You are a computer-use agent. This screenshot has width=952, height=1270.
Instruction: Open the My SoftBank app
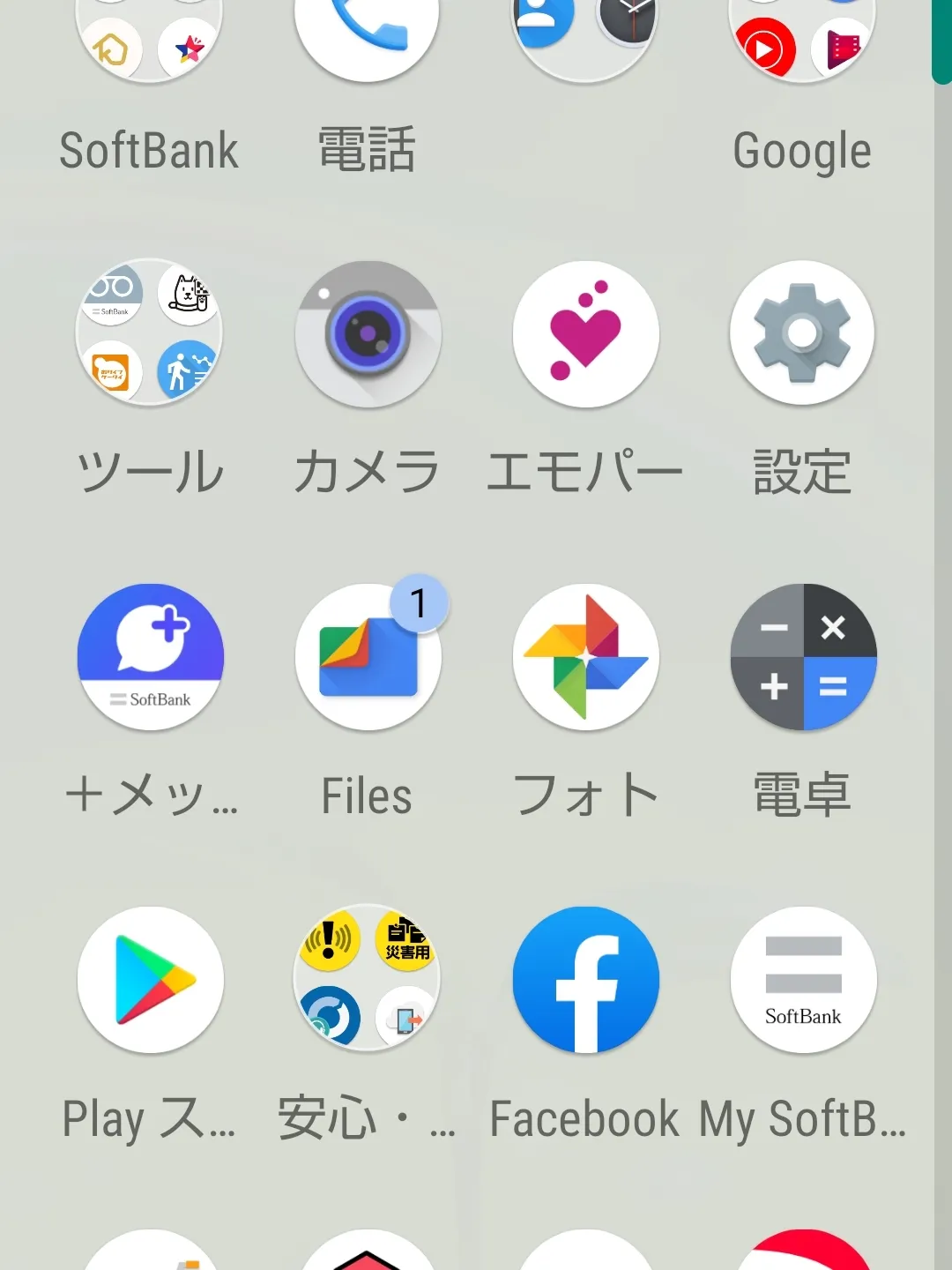[803, 980]
